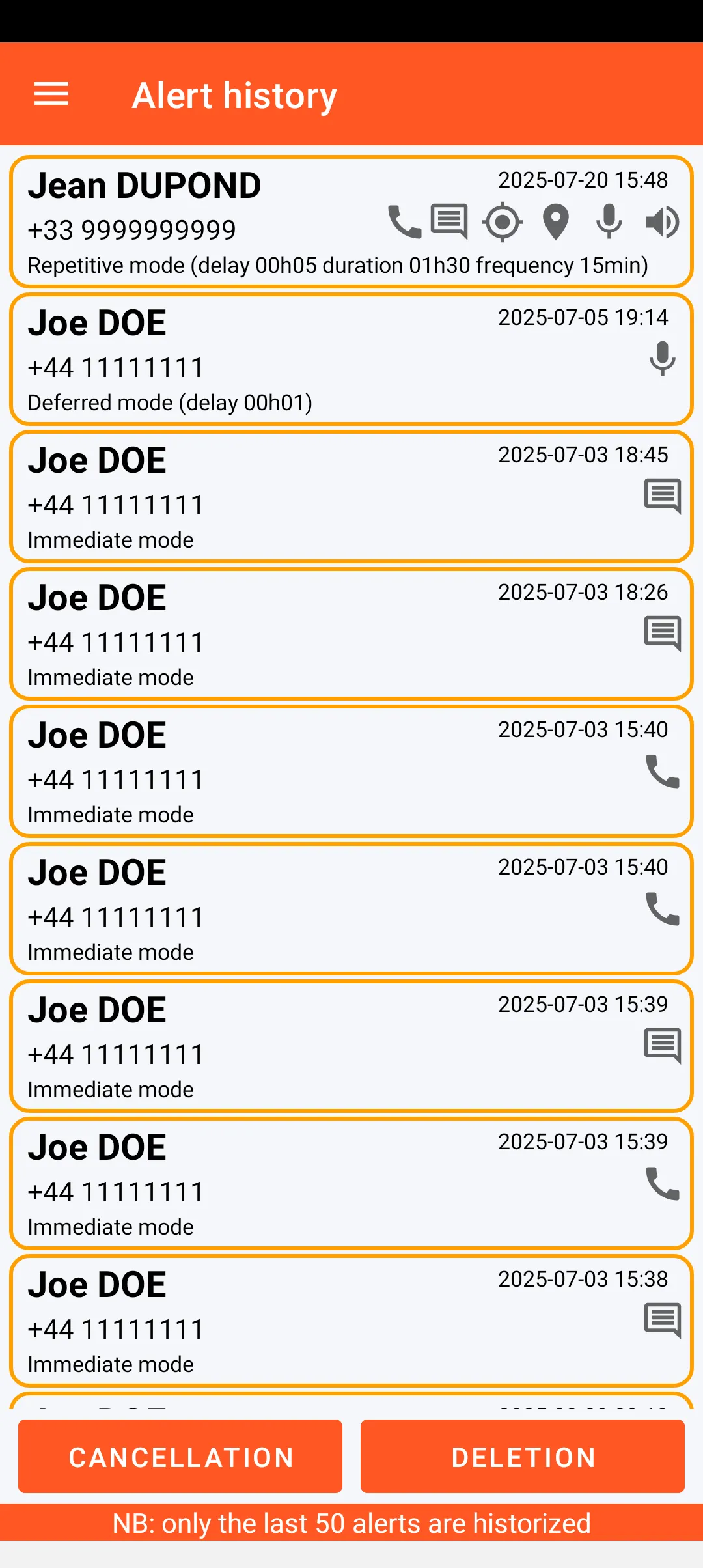Tap the CANCELLATION button
The width and height of the screenshot is (703, 1568).
(180, 1457)
